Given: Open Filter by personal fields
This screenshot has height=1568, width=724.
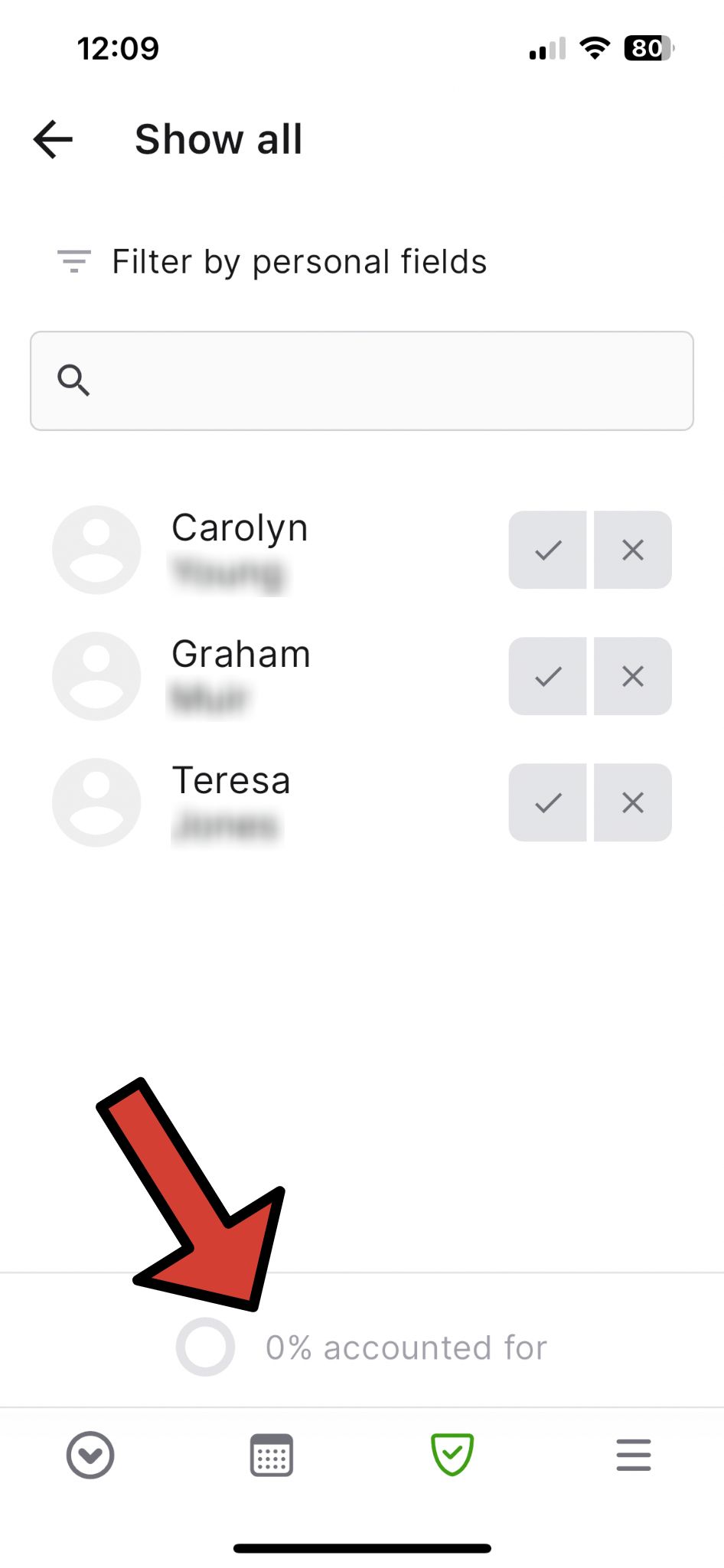Looking at the screenshot, I should click(272, 262).
